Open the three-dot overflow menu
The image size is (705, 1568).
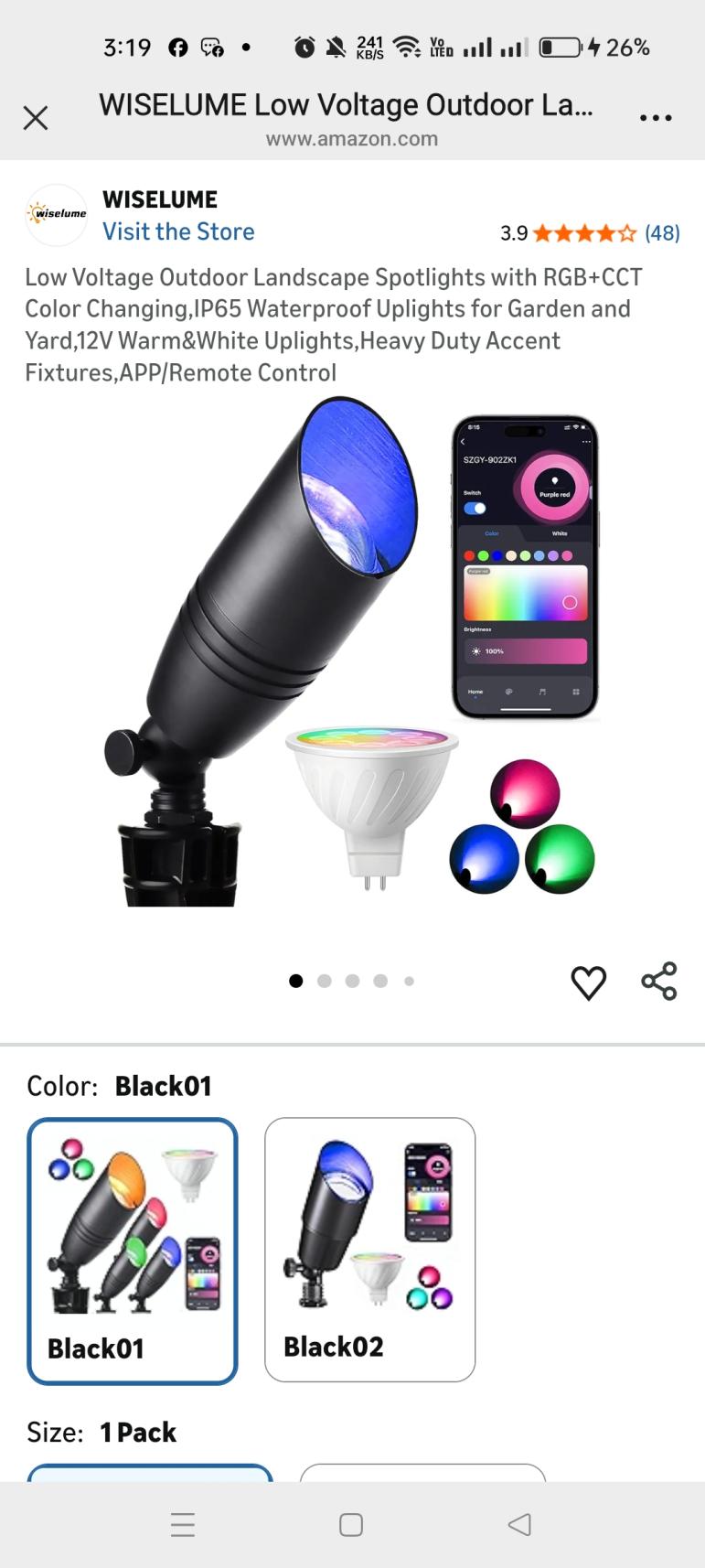656,118
